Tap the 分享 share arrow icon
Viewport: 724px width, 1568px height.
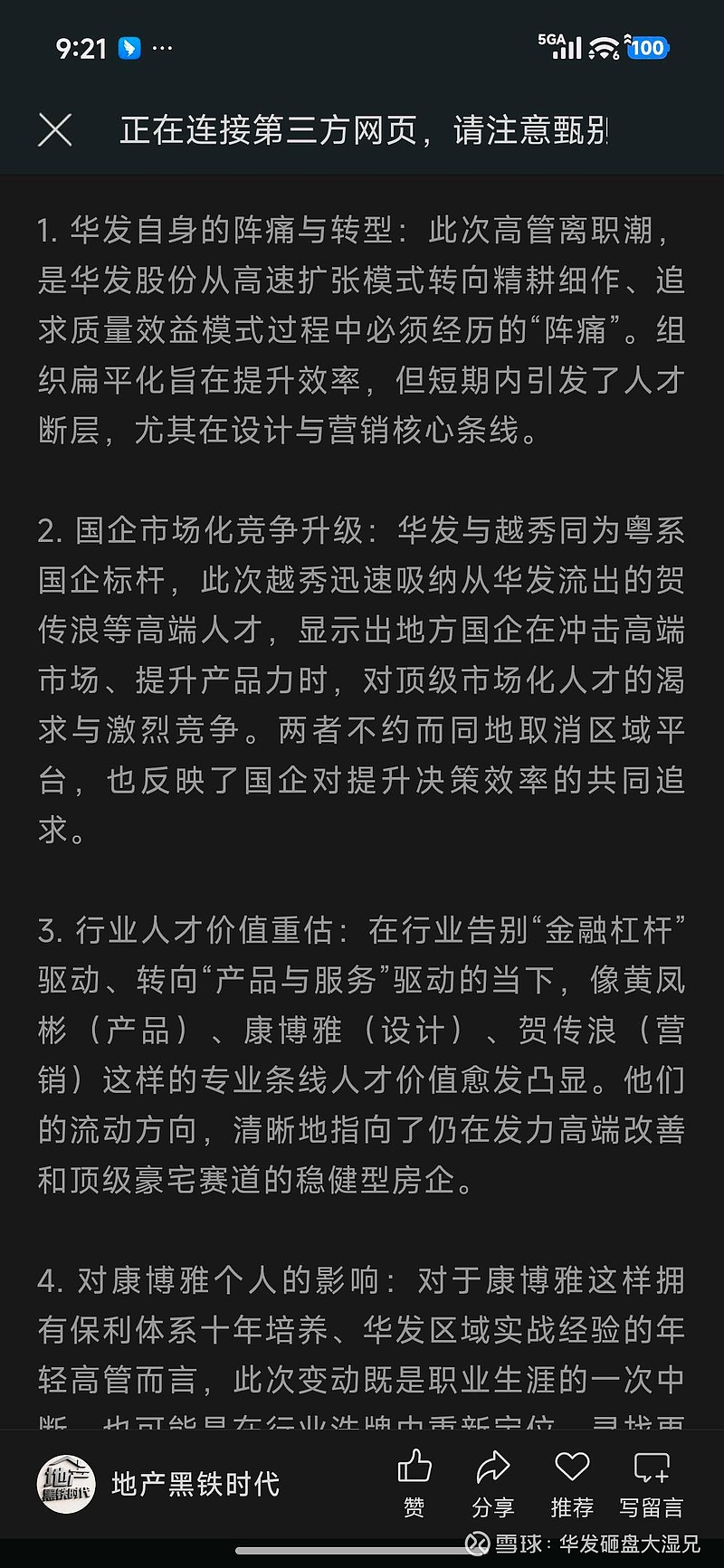click(x=492, y=1467)
